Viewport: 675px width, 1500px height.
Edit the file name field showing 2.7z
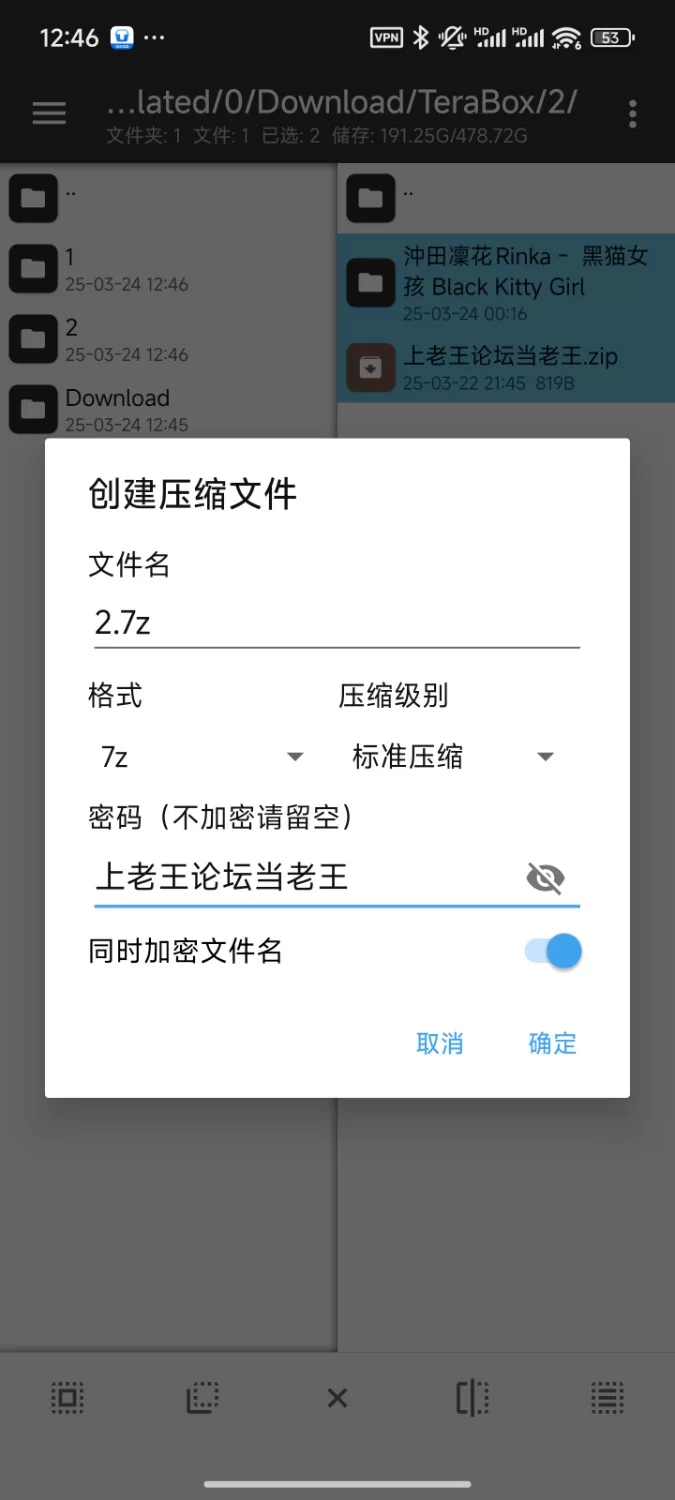(336, 622)
